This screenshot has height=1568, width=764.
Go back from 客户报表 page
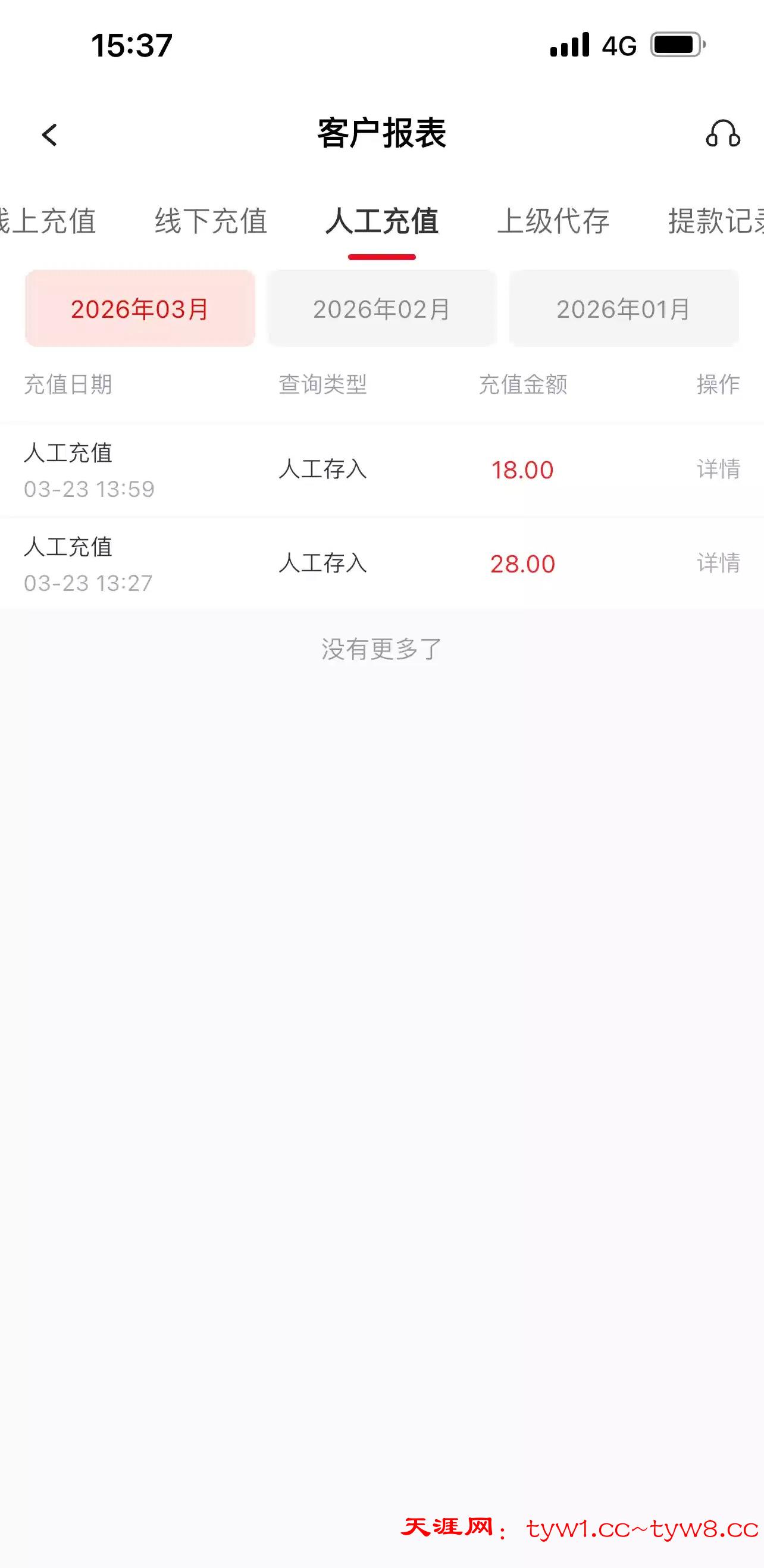click(50, 134)
